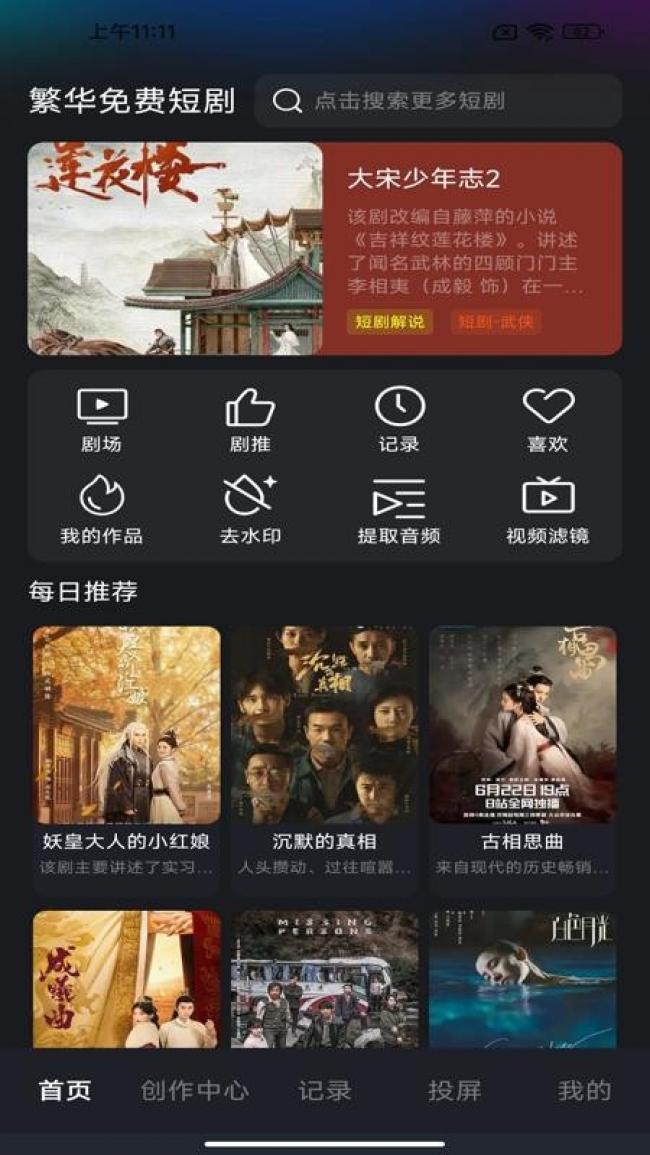The image size is (650, 1155).
Task: Open the 大宋少年志2 featured banner
Action: (x=324, y=249)
